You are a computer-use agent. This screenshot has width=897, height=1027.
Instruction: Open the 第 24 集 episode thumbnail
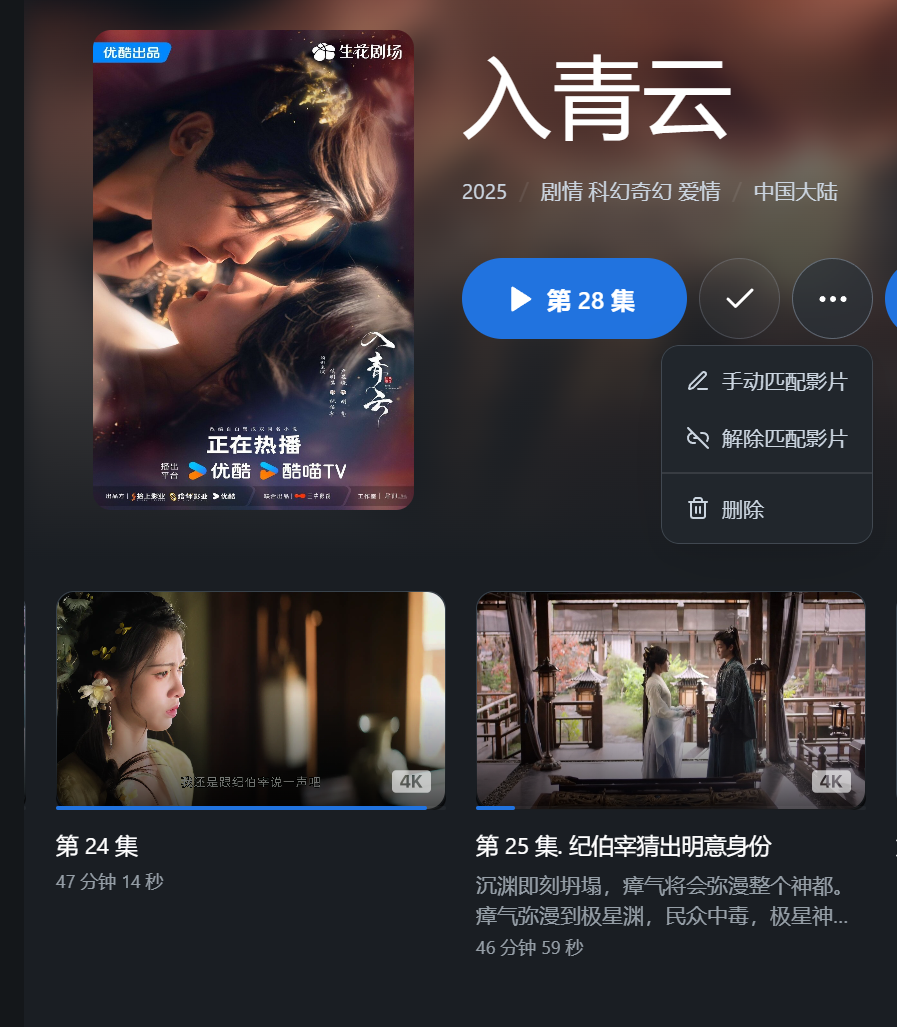pos(251,699)
